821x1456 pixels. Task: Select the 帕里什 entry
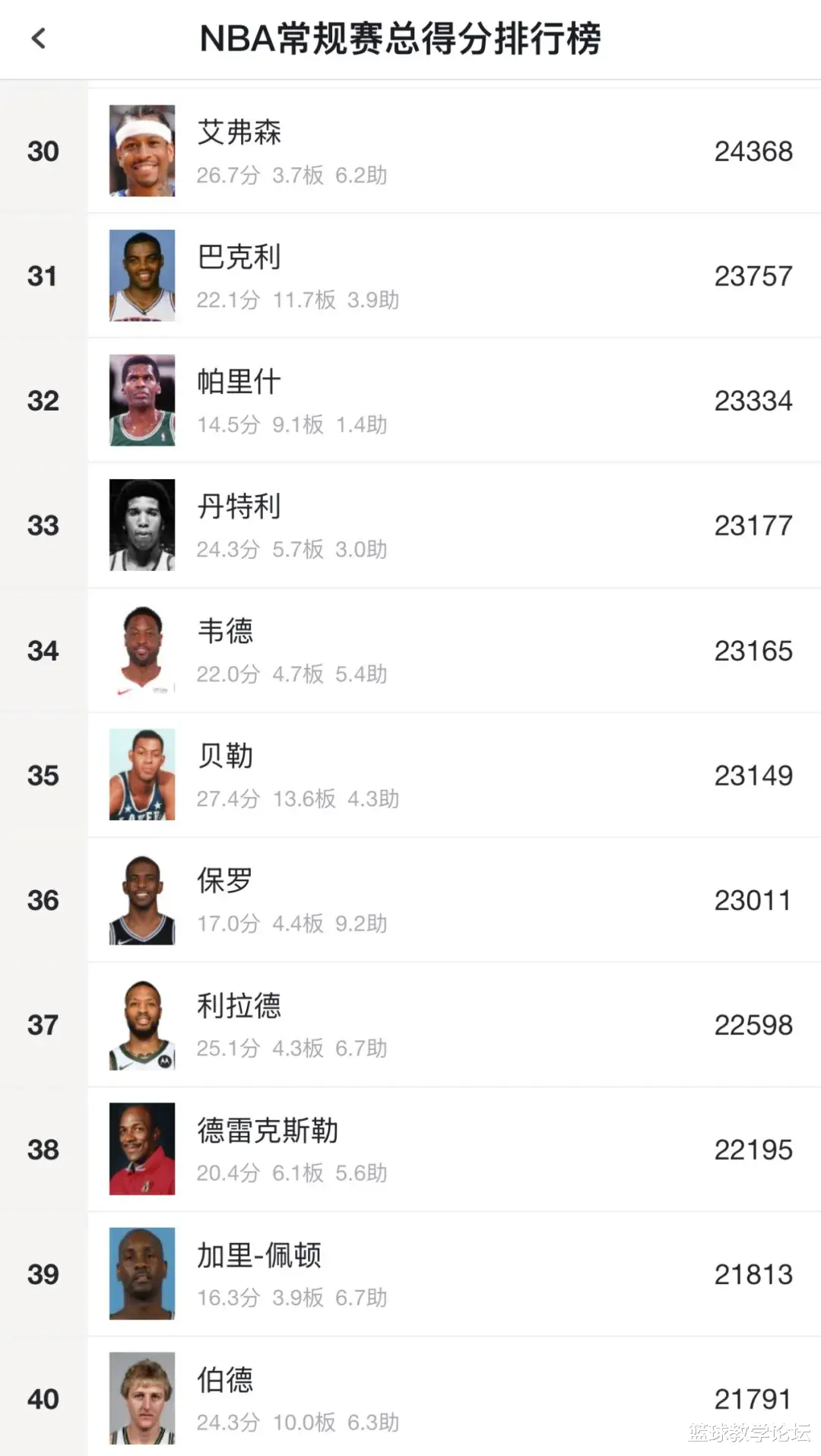pyautogui.click(x=410, y=400)
